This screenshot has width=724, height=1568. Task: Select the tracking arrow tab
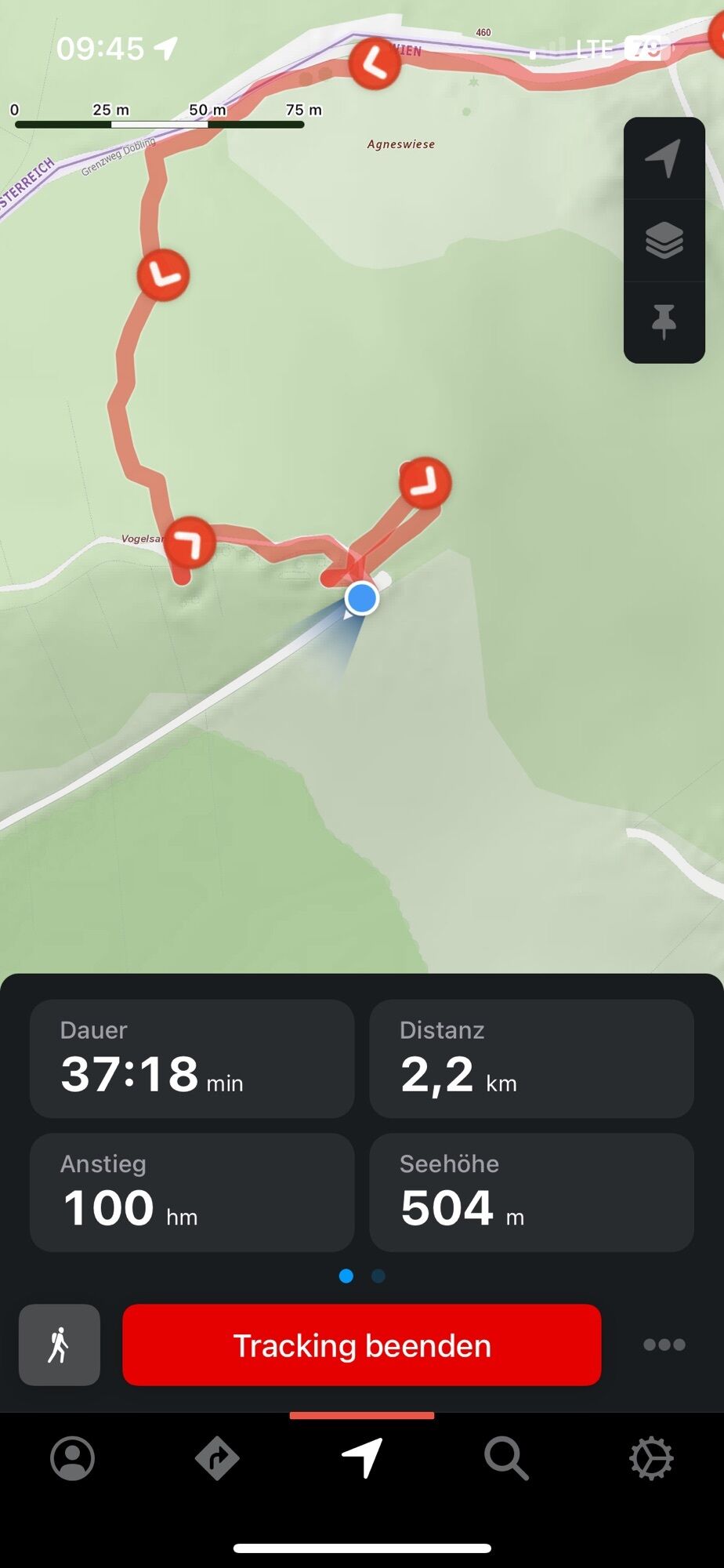pyautogui.click(x=362, y=1458)
